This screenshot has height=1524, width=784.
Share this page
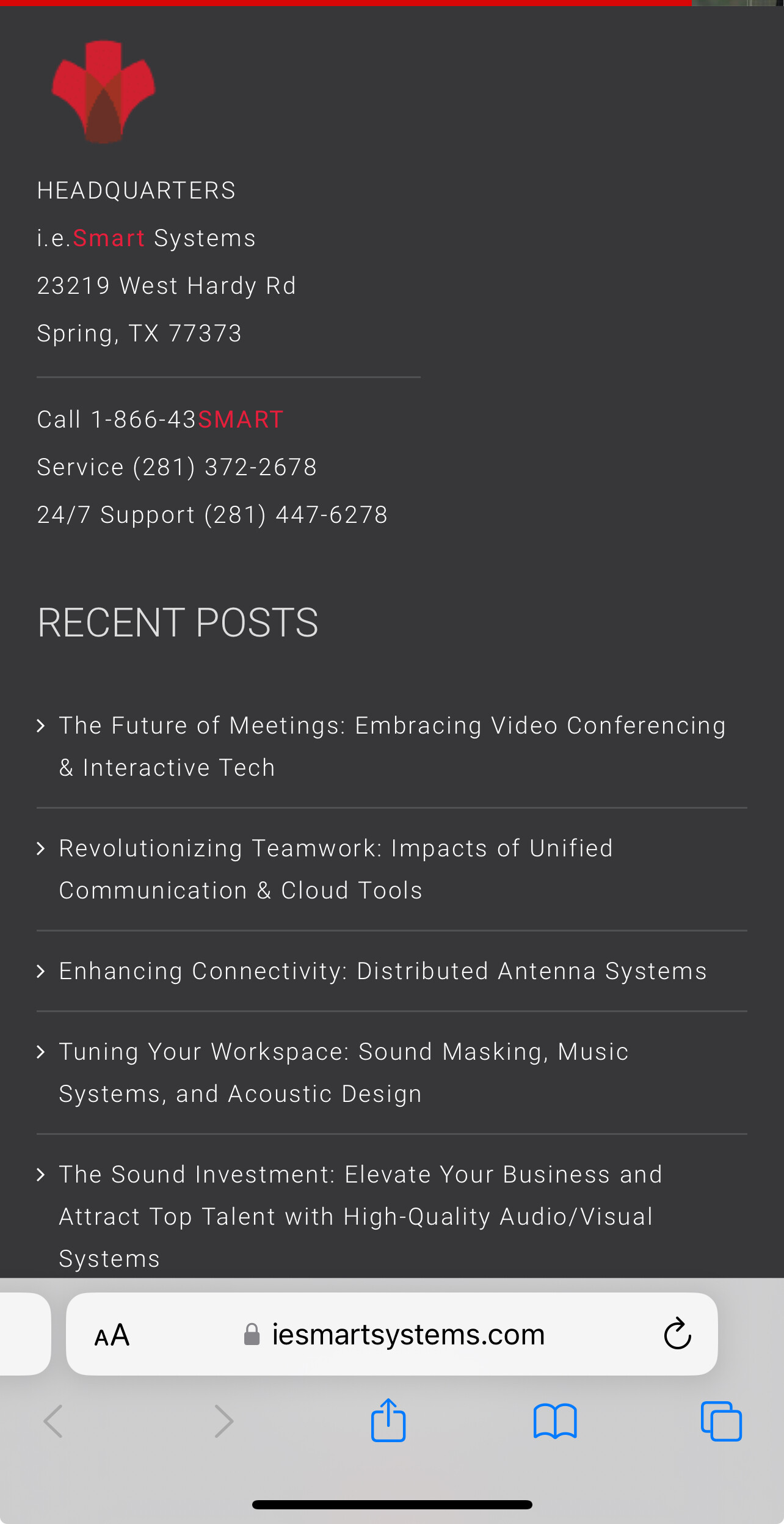tap(388, 1421)
